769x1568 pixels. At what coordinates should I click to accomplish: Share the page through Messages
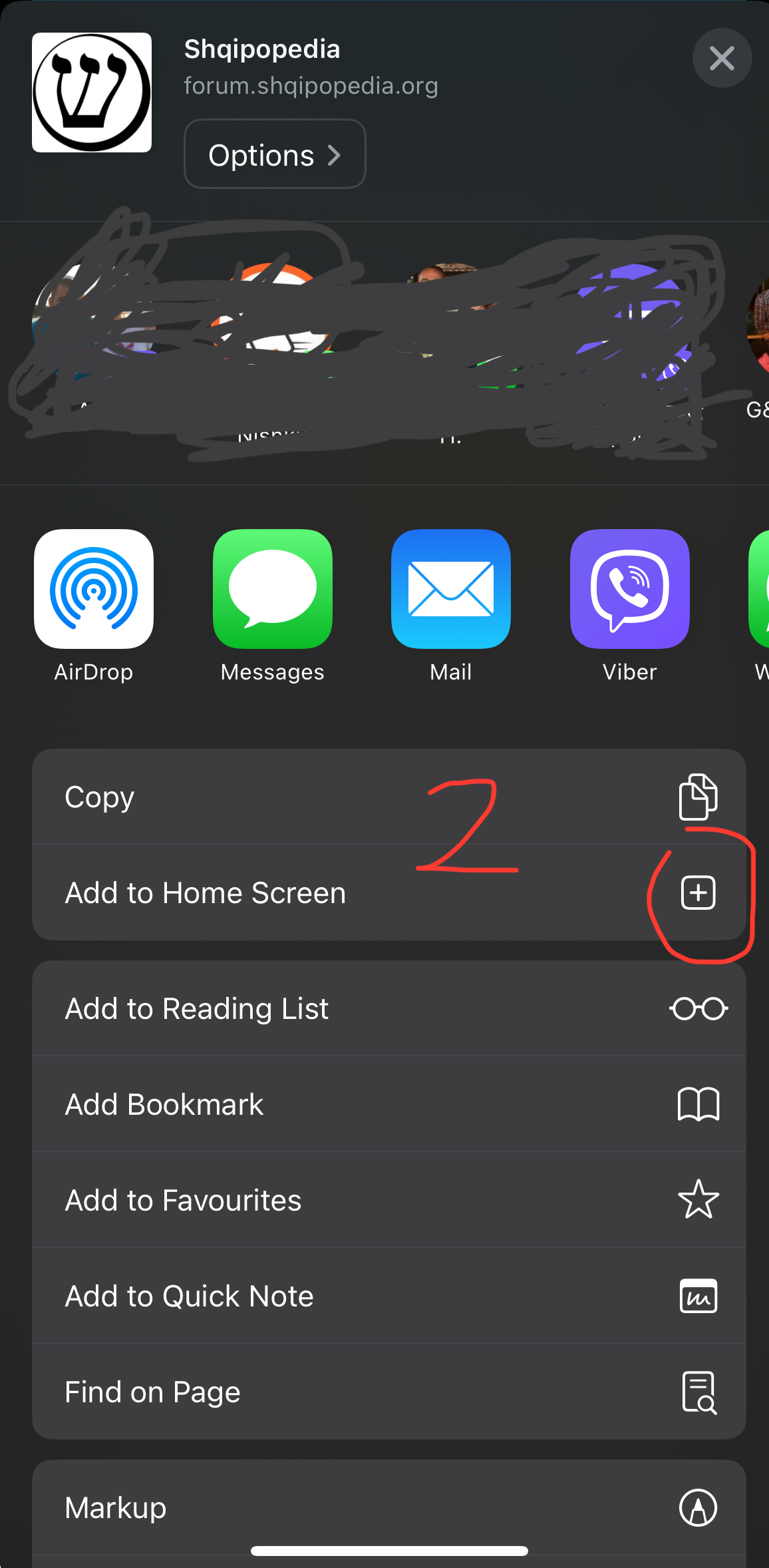(x=272, y=589)
